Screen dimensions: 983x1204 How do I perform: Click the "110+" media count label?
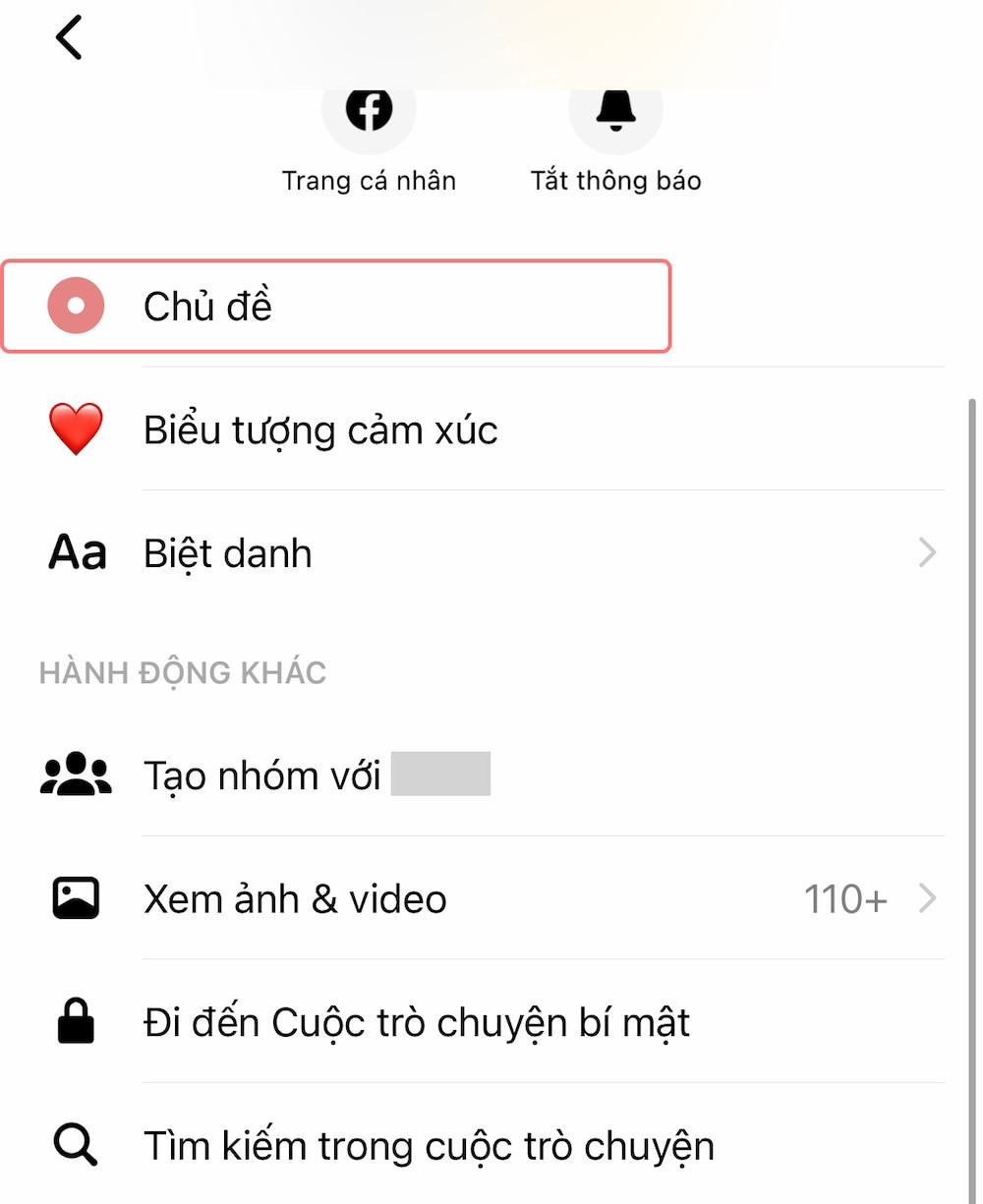[843, 897]
